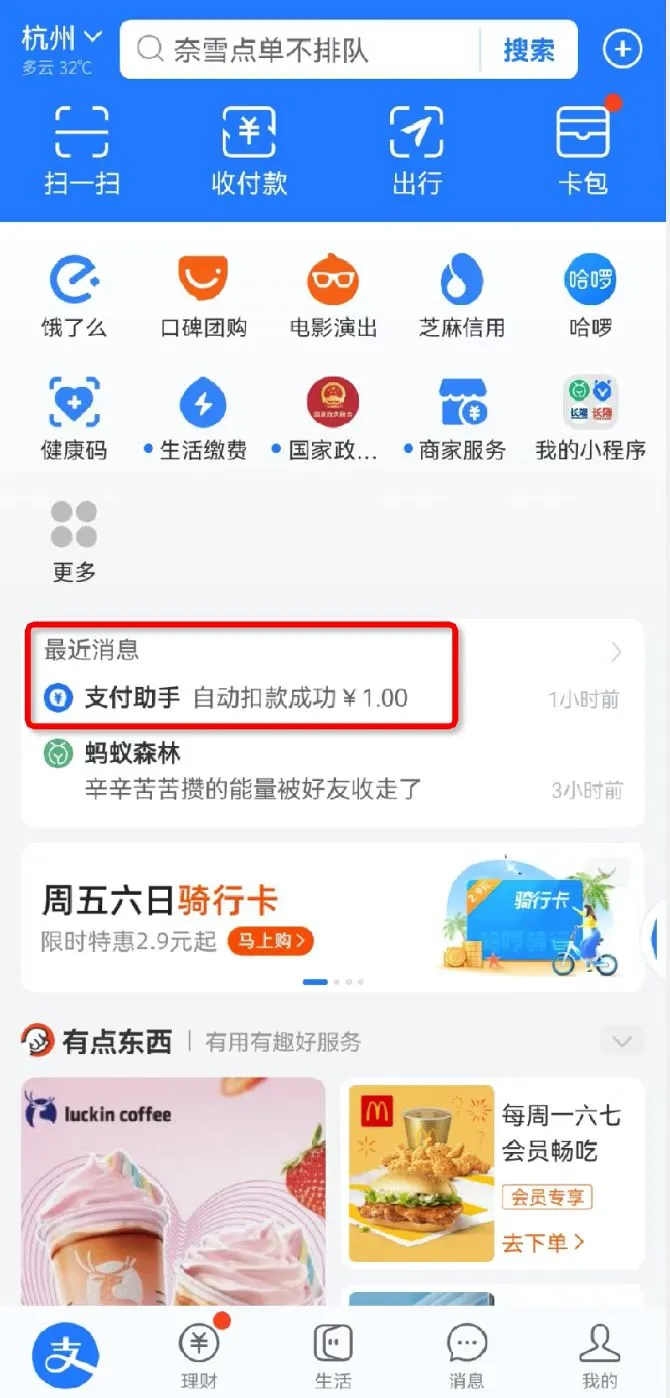This screenshot has width=670, height=1398.
Task: Launch 饿了么 mini app
Action: tap(74, 295)
